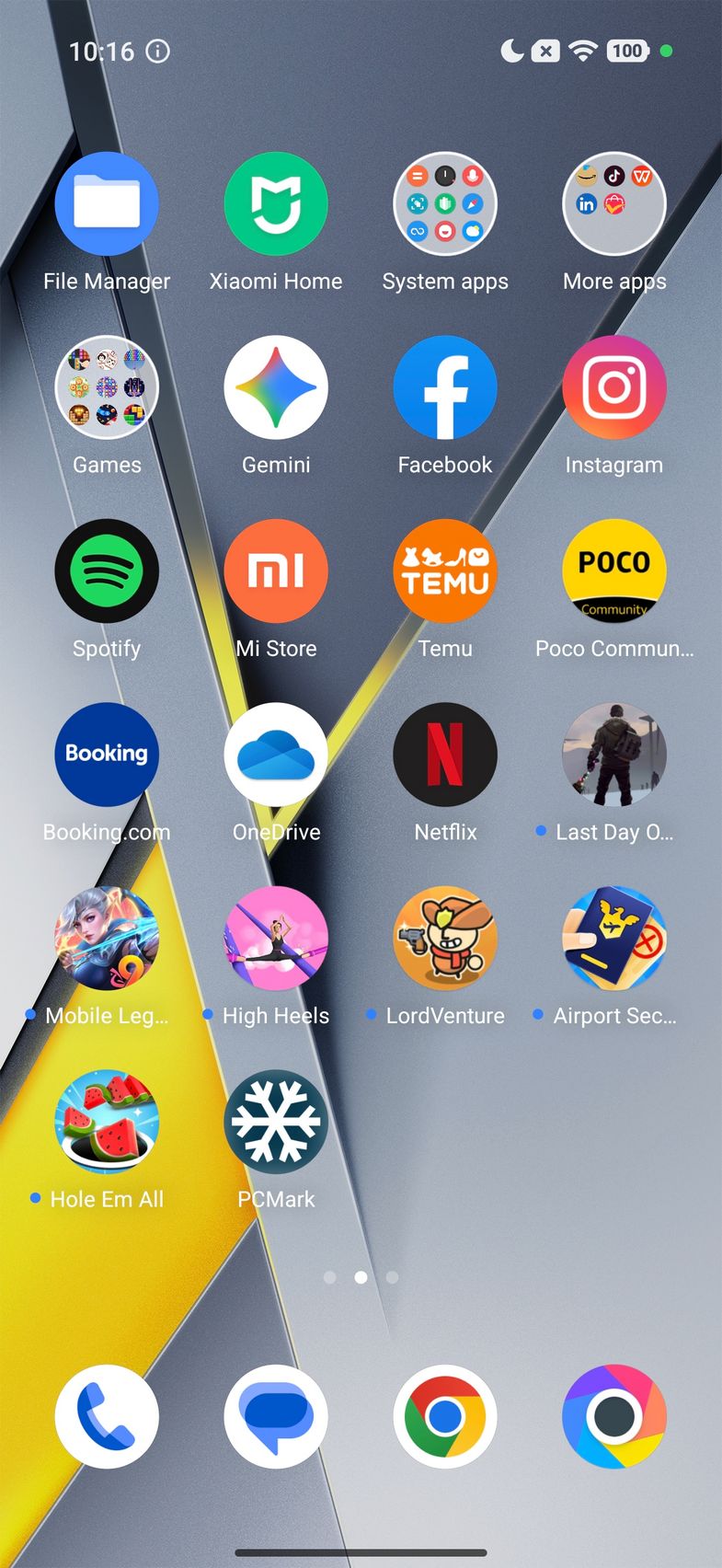Viewport: 722px width, 1568px height.
Task: Launch the Gemini assistant app
Action: pos(276,387)
